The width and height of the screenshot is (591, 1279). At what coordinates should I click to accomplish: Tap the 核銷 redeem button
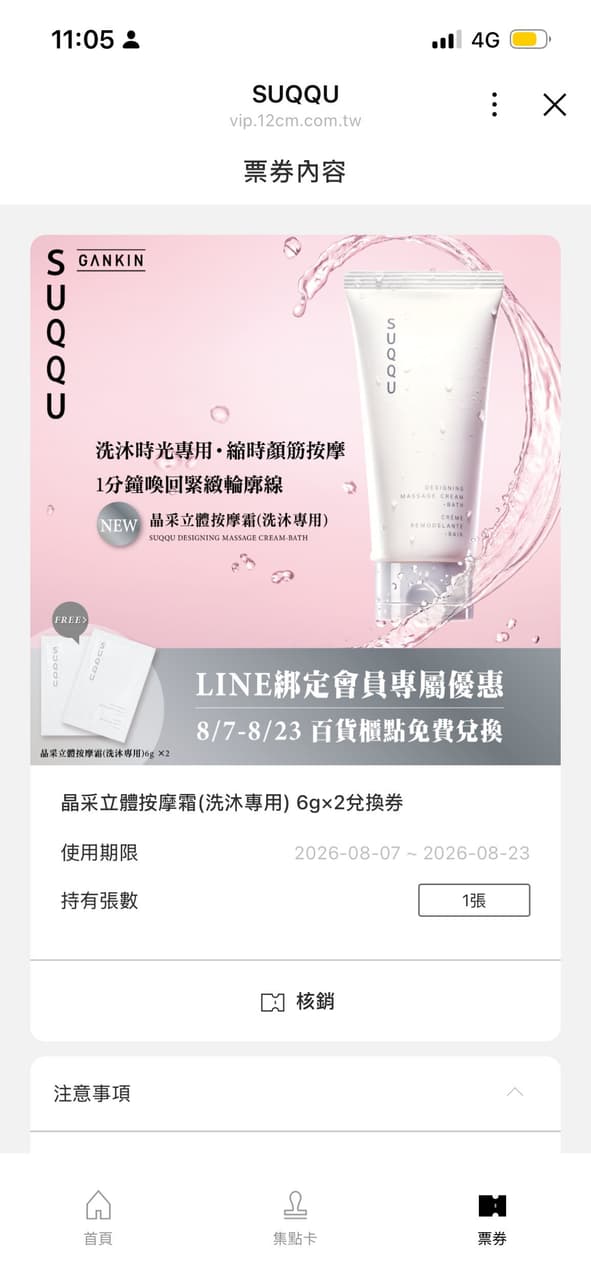(x=295, y=1001)
